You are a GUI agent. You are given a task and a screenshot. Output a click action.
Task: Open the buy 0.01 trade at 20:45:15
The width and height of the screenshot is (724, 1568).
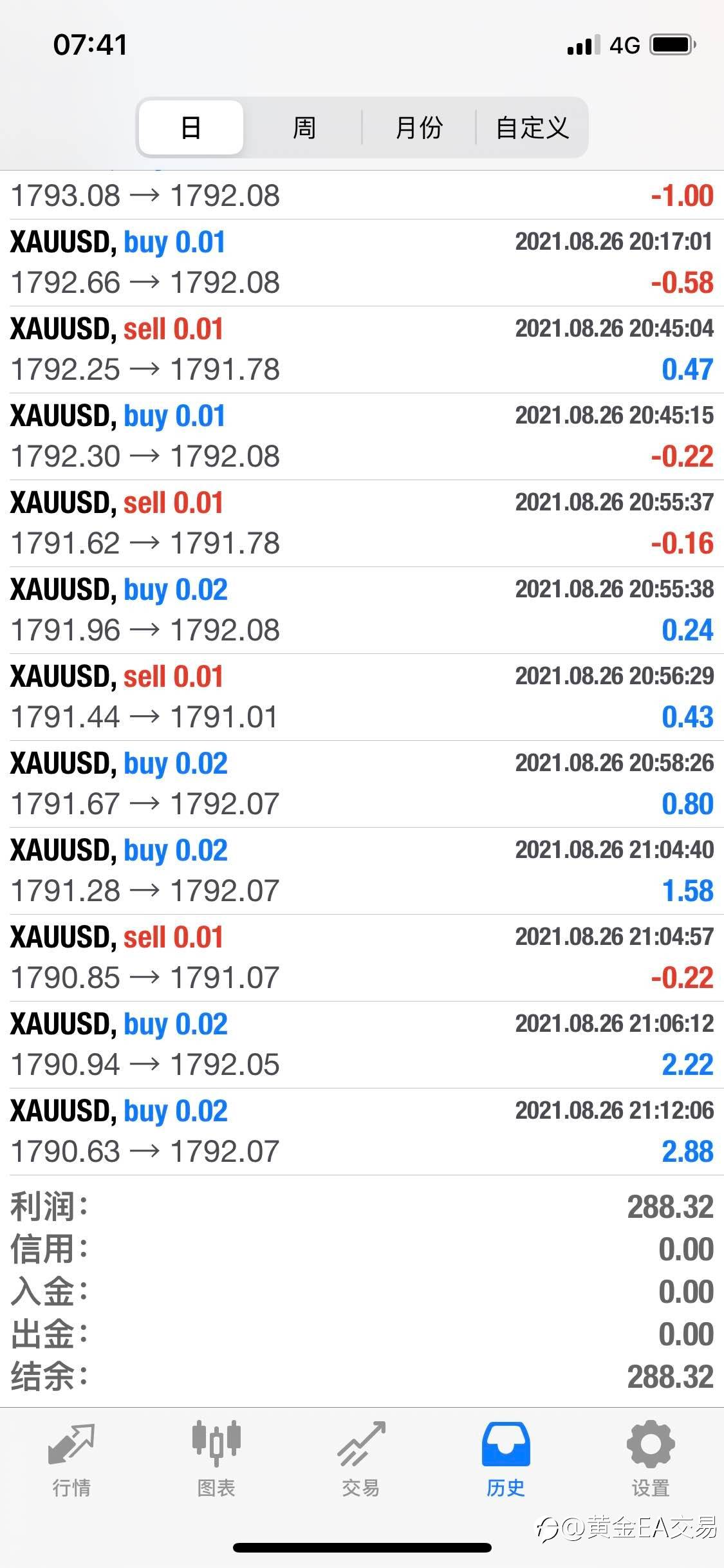362,436
